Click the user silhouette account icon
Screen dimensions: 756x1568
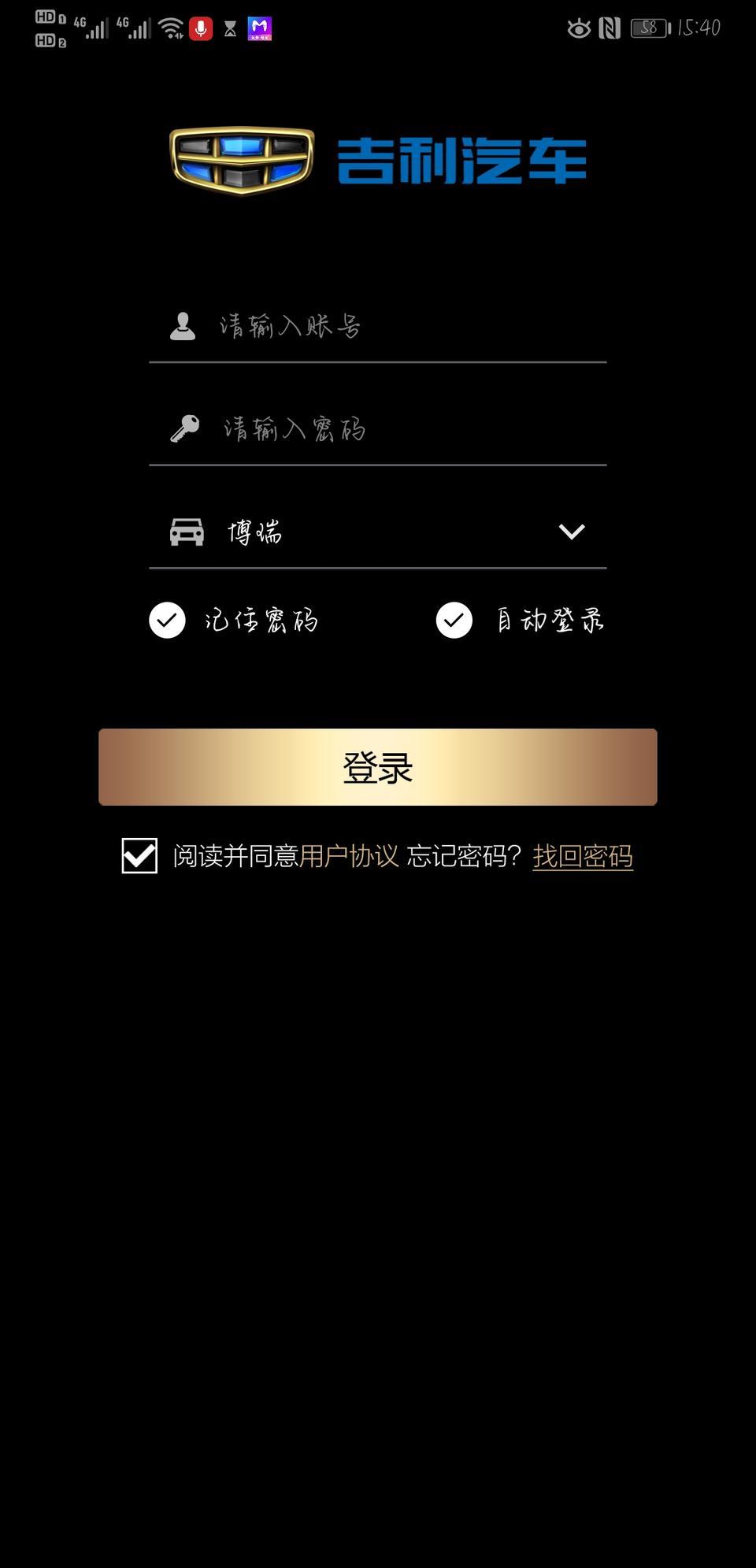(x=182, y=326)
